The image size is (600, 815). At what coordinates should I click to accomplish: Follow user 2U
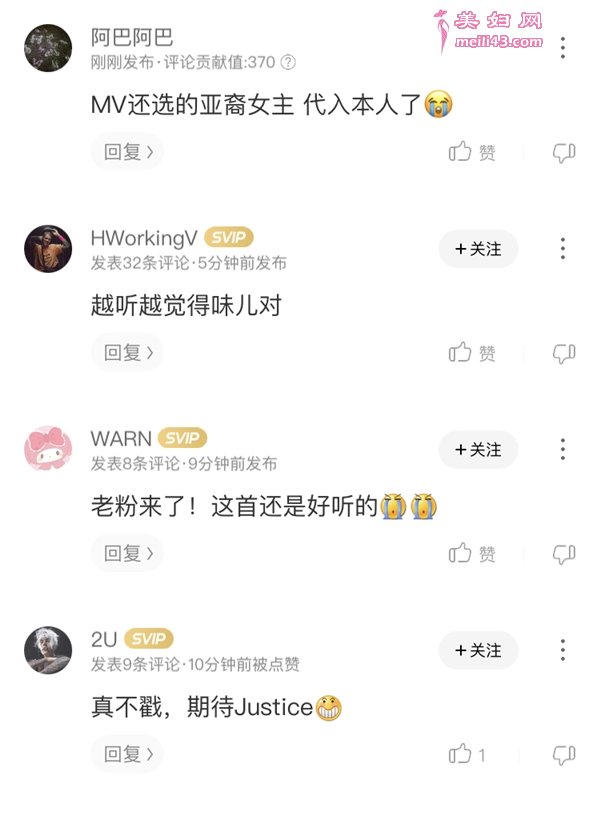[478, 650]
